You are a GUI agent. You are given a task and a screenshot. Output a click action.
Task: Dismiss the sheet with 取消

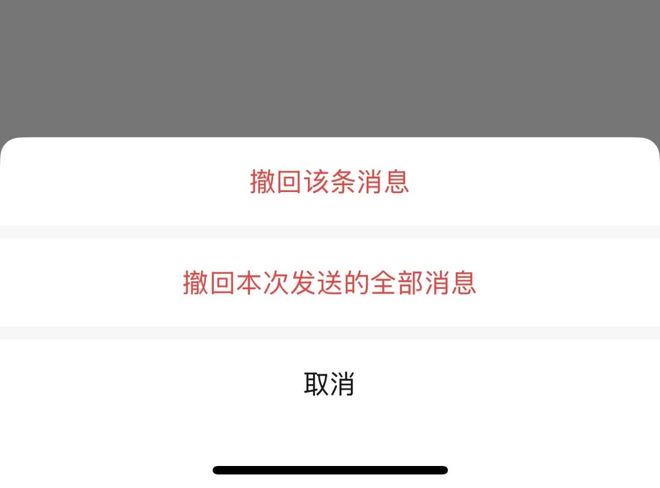point(330,384)
